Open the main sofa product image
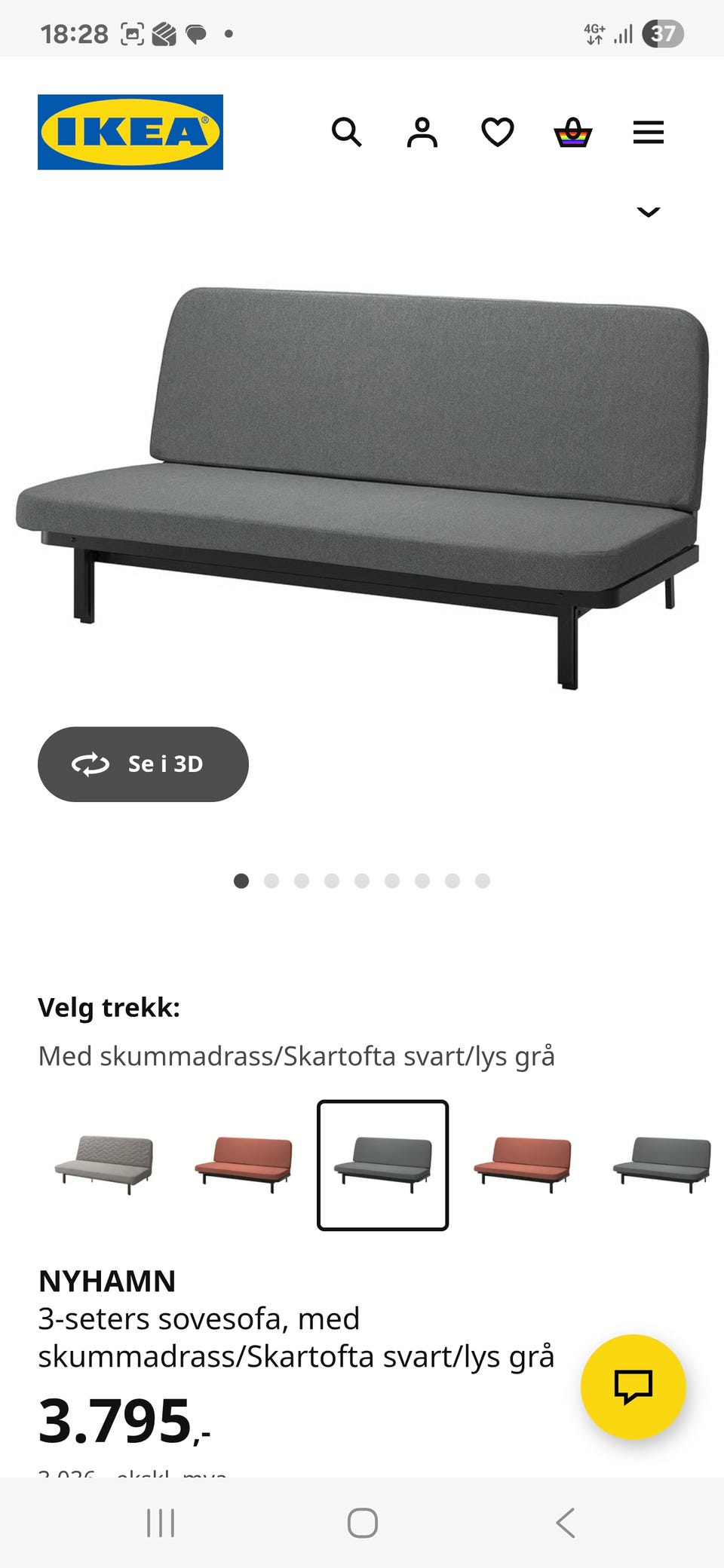Screen dimensions: 724x1568 pyautogui.click(x=362, y=482)
